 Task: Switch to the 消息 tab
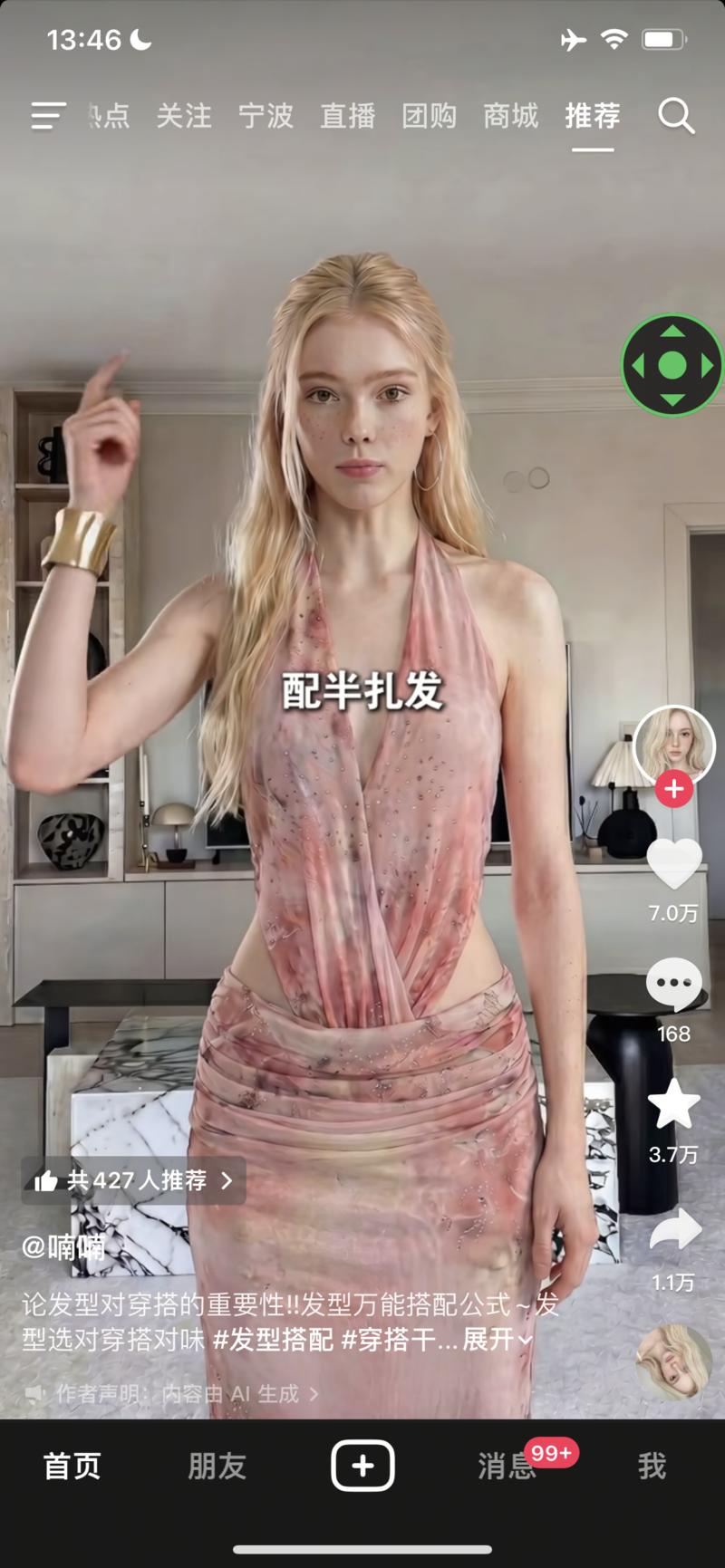click(507, 1466)
